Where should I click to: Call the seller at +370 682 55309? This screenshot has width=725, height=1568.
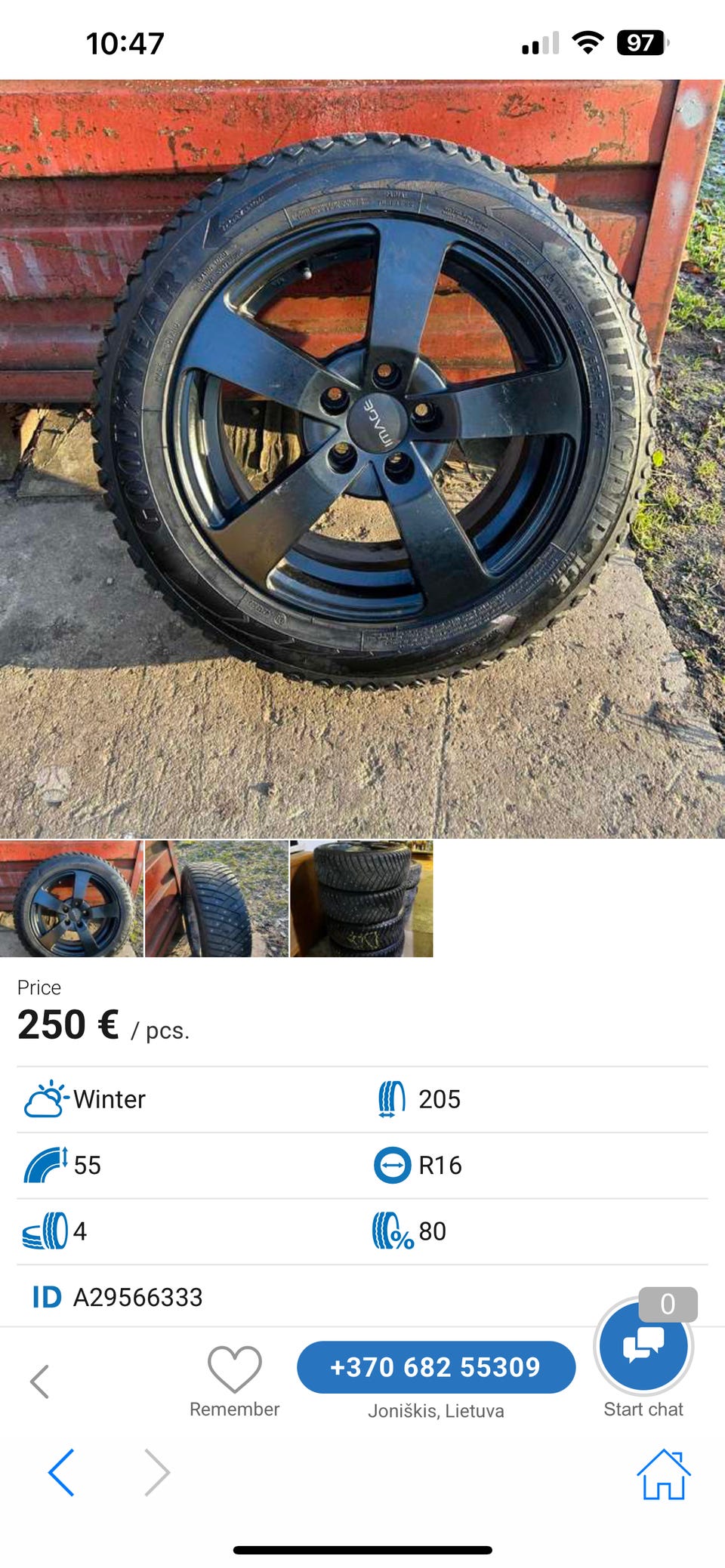(x=436, y=1367)
